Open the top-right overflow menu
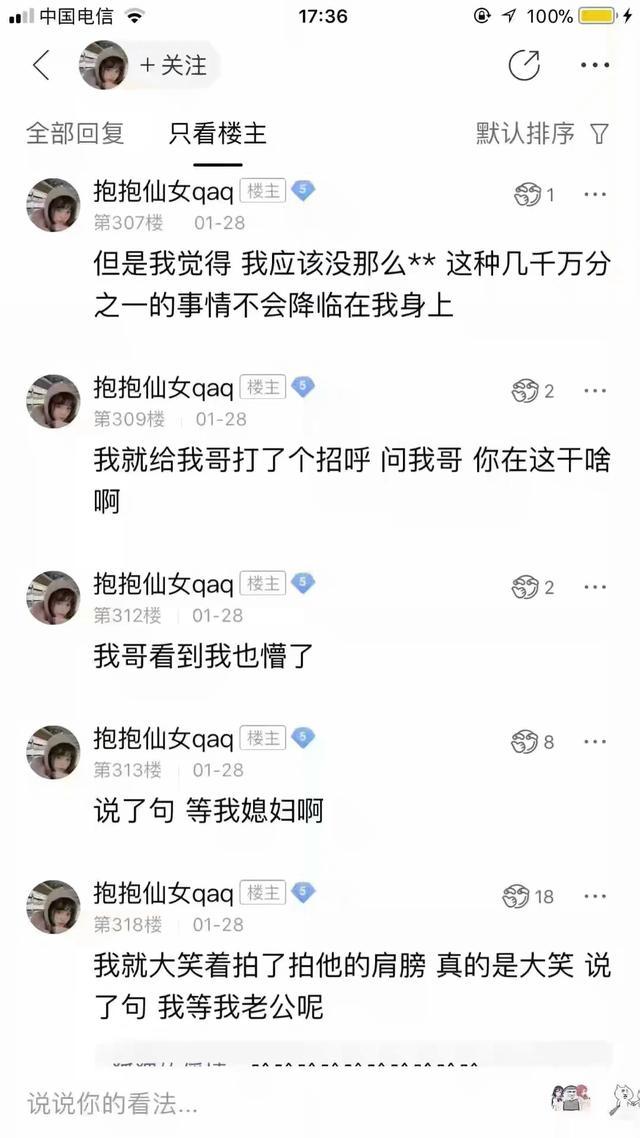 pyautogui.click(x=595, y=66)
